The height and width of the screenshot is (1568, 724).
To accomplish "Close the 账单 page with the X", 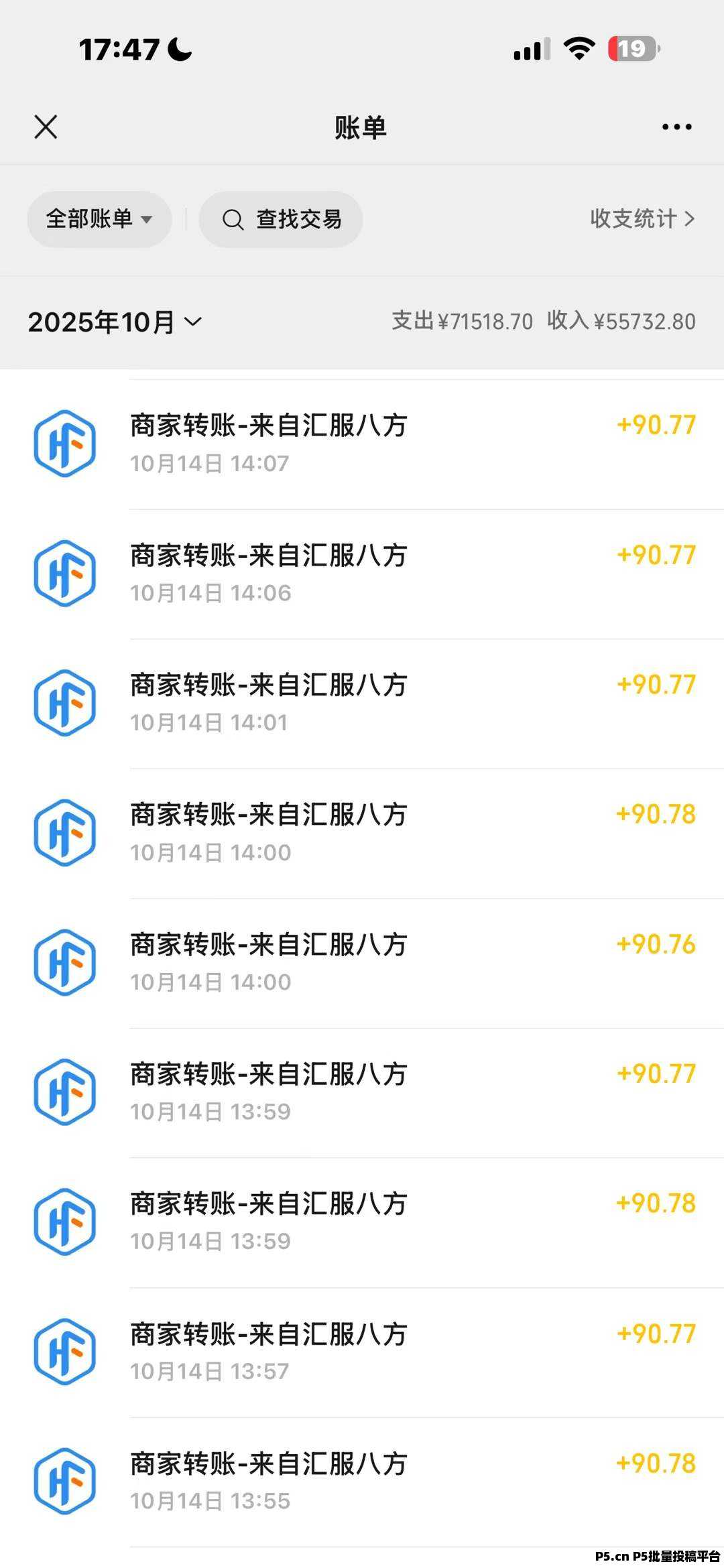I will point(45,126).
